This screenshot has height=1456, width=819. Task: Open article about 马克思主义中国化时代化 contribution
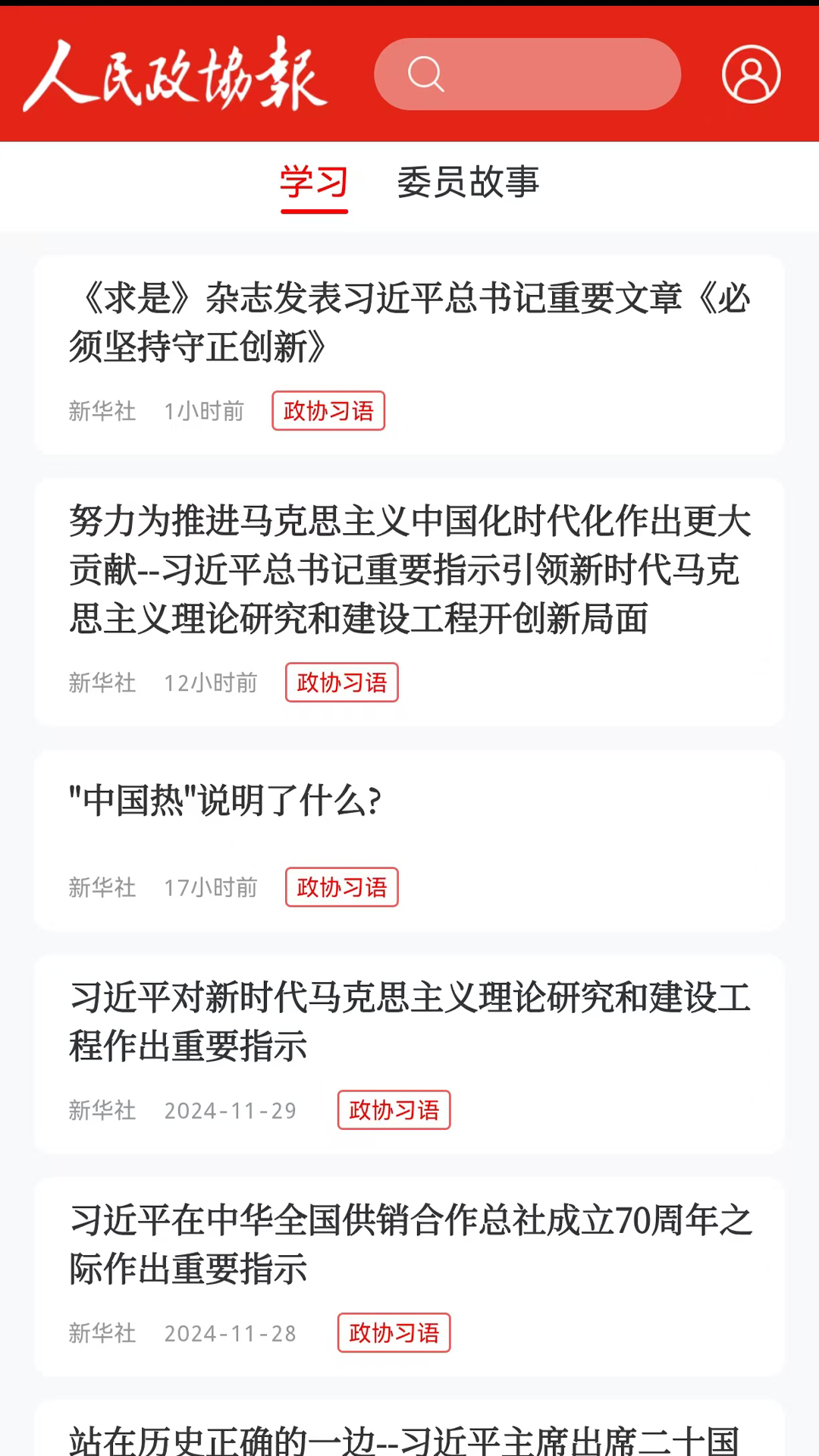409,569
